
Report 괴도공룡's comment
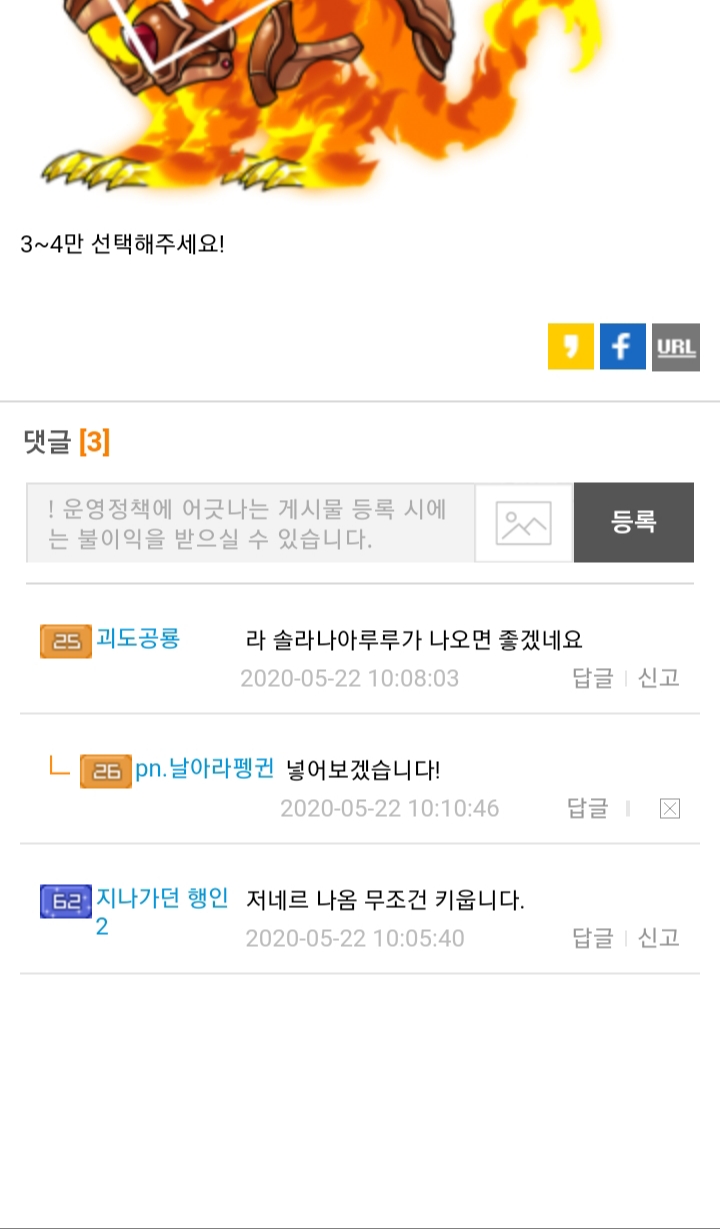coord(659,678)
